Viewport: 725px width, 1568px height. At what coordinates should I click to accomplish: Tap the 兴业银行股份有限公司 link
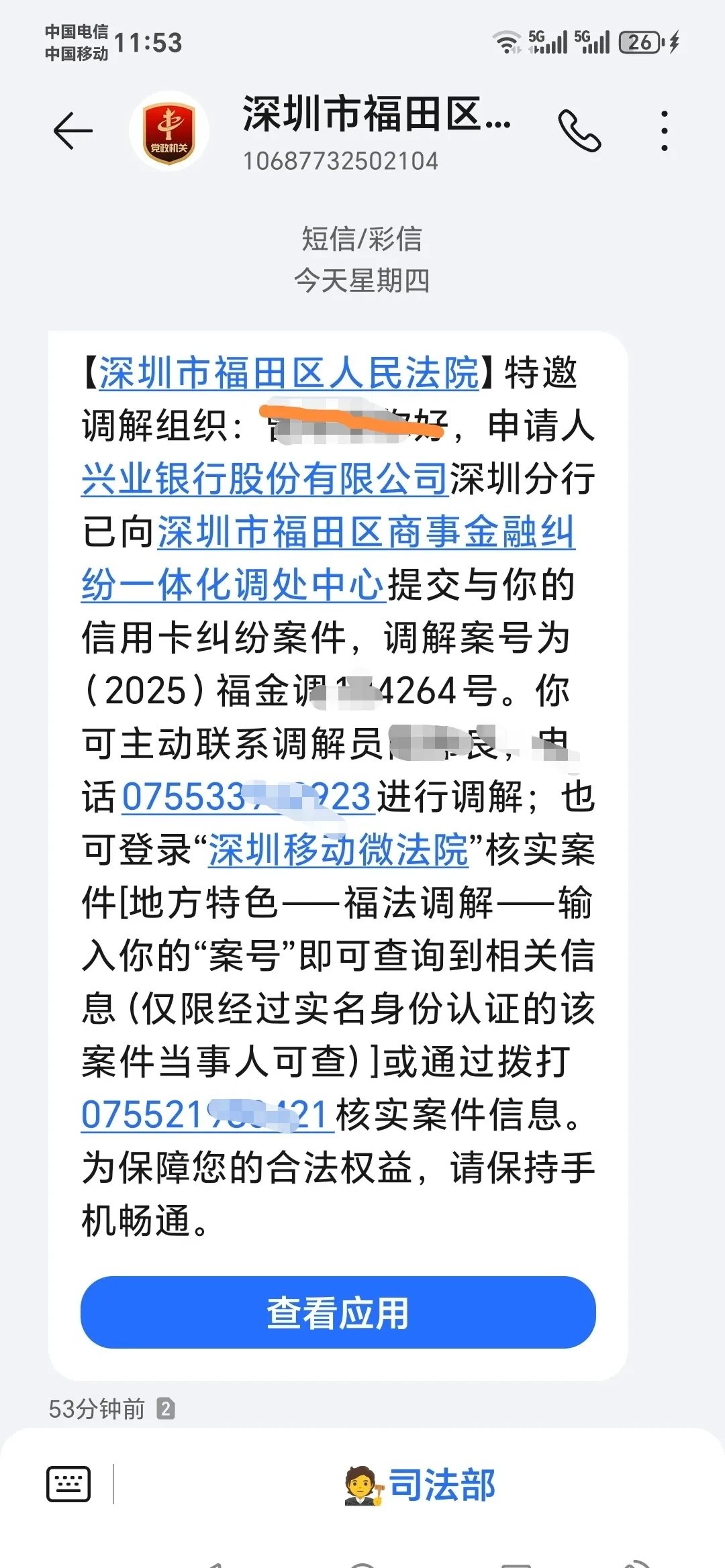point(265,479)
